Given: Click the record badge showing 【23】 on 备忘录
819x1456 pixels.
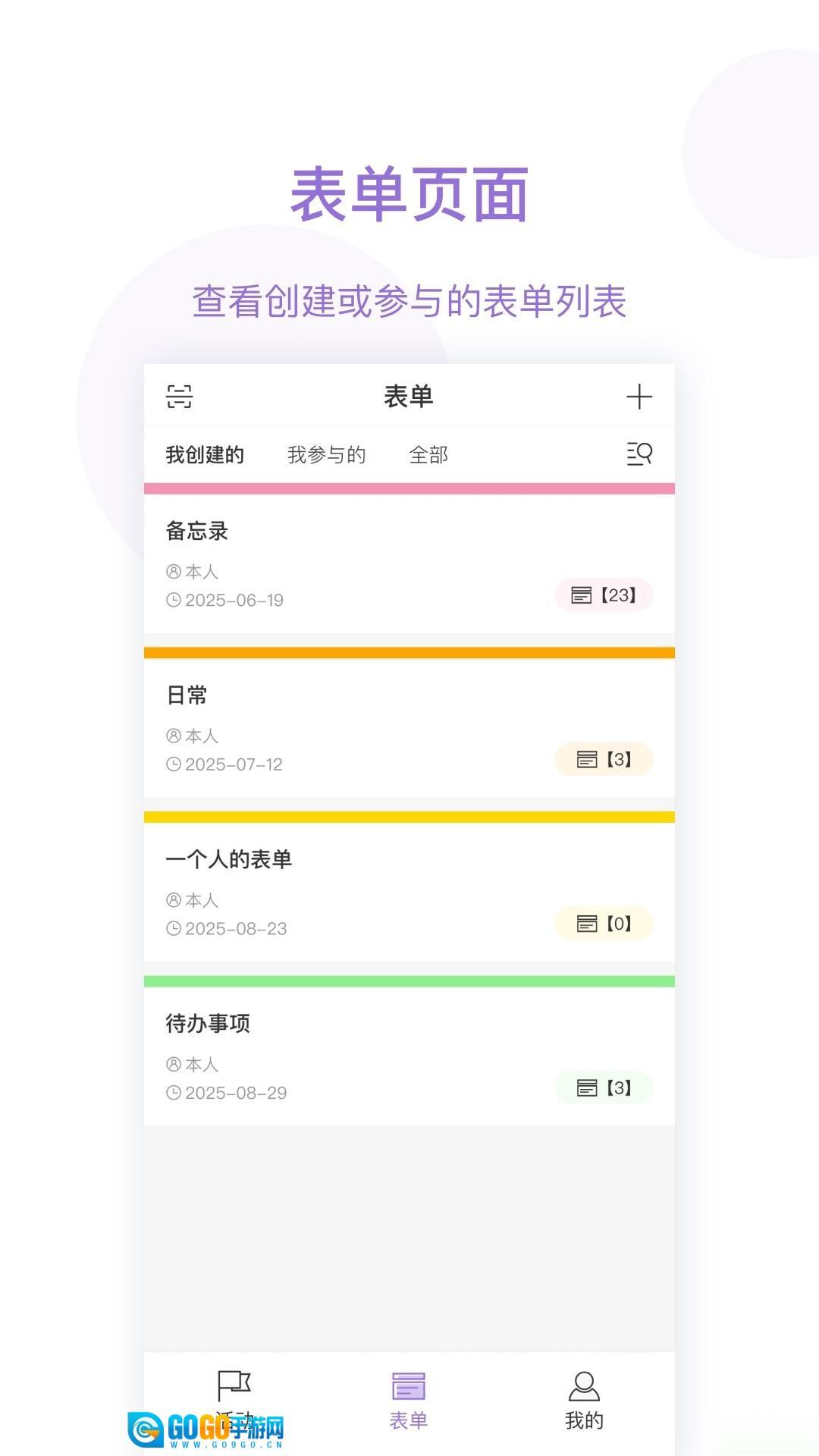Looking at the screenshot, I should point(604,596).
